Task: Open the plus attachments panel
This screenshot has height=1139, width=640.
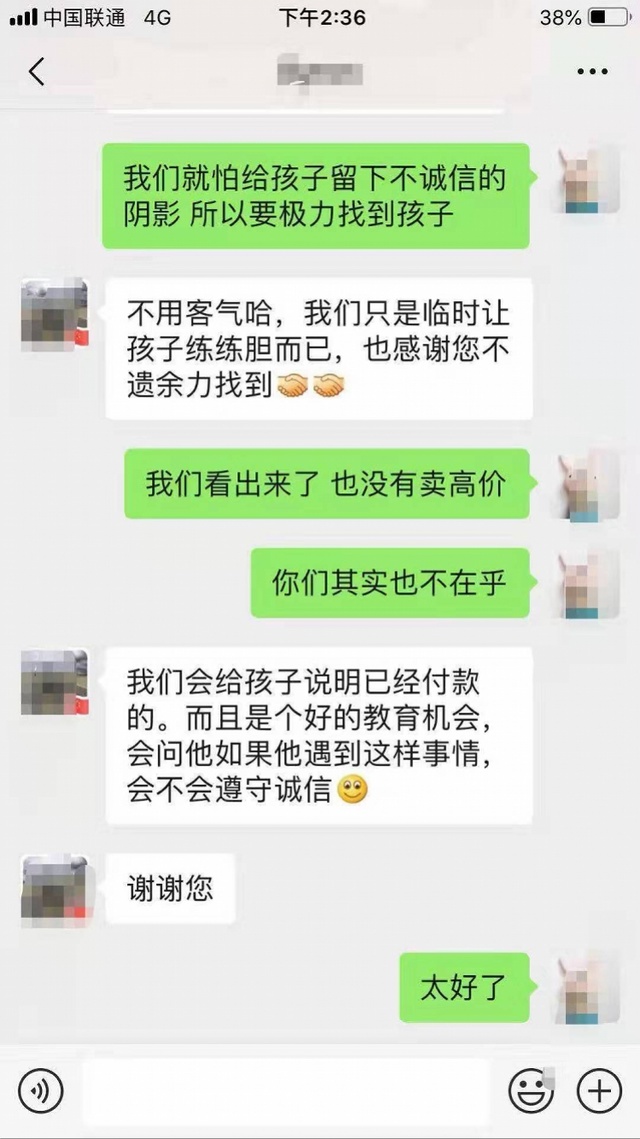Action: 599,1090
